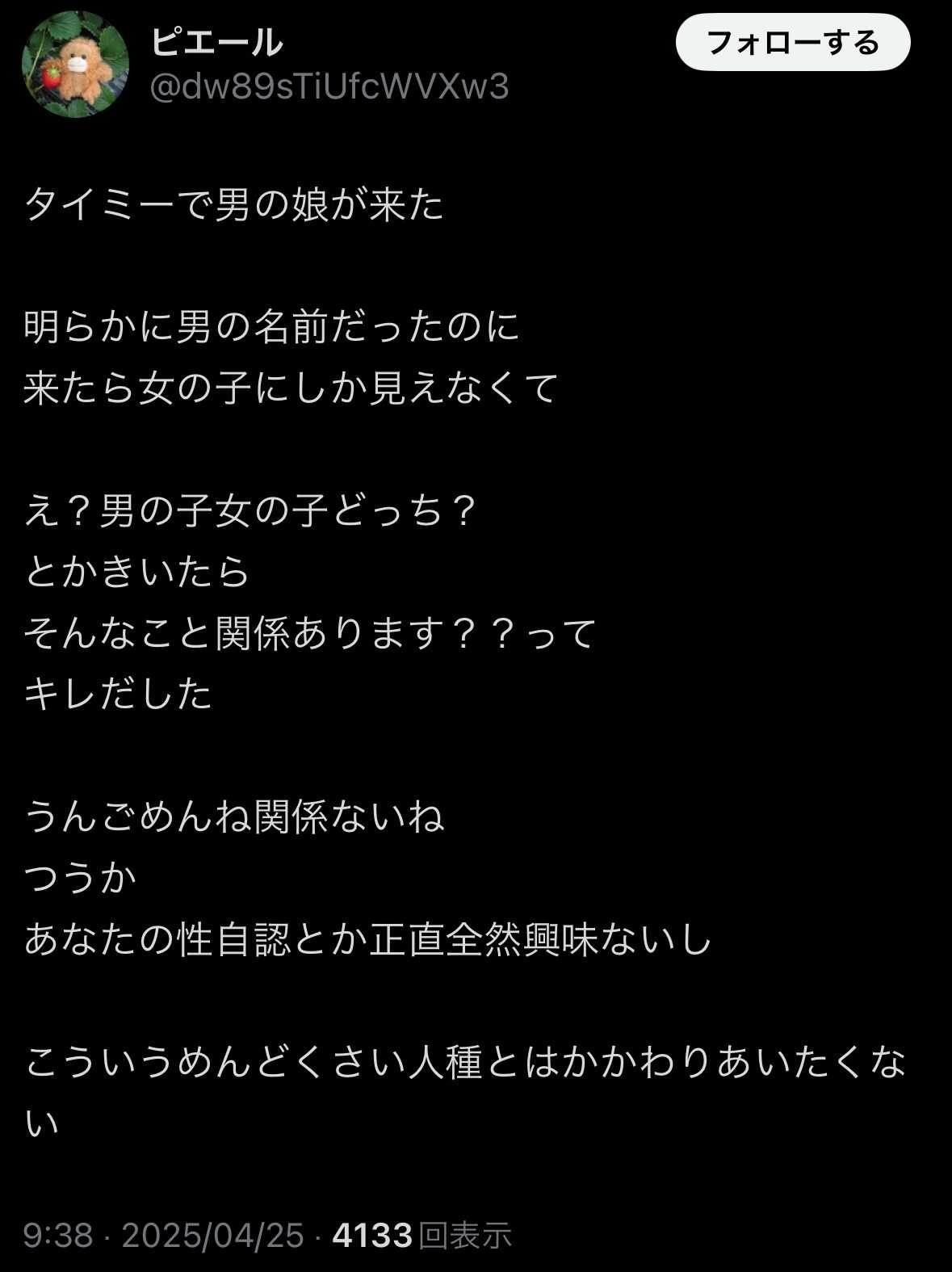View the 4133 回表示 view count details
The width and height of the screenshot is (952, 1272).
(421, 1236)
